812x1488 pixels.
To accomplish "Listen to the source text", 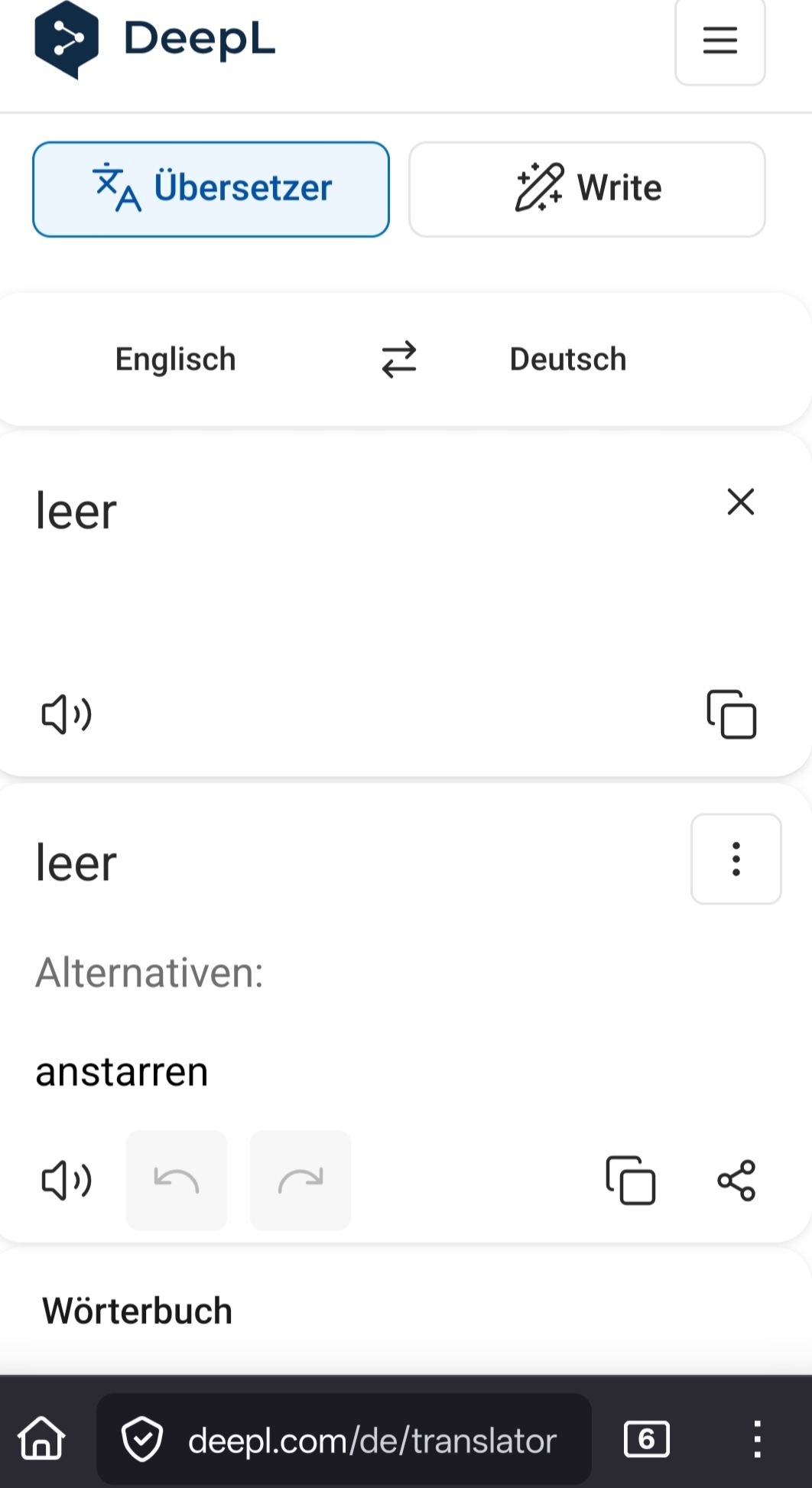I will coord(67,715).
